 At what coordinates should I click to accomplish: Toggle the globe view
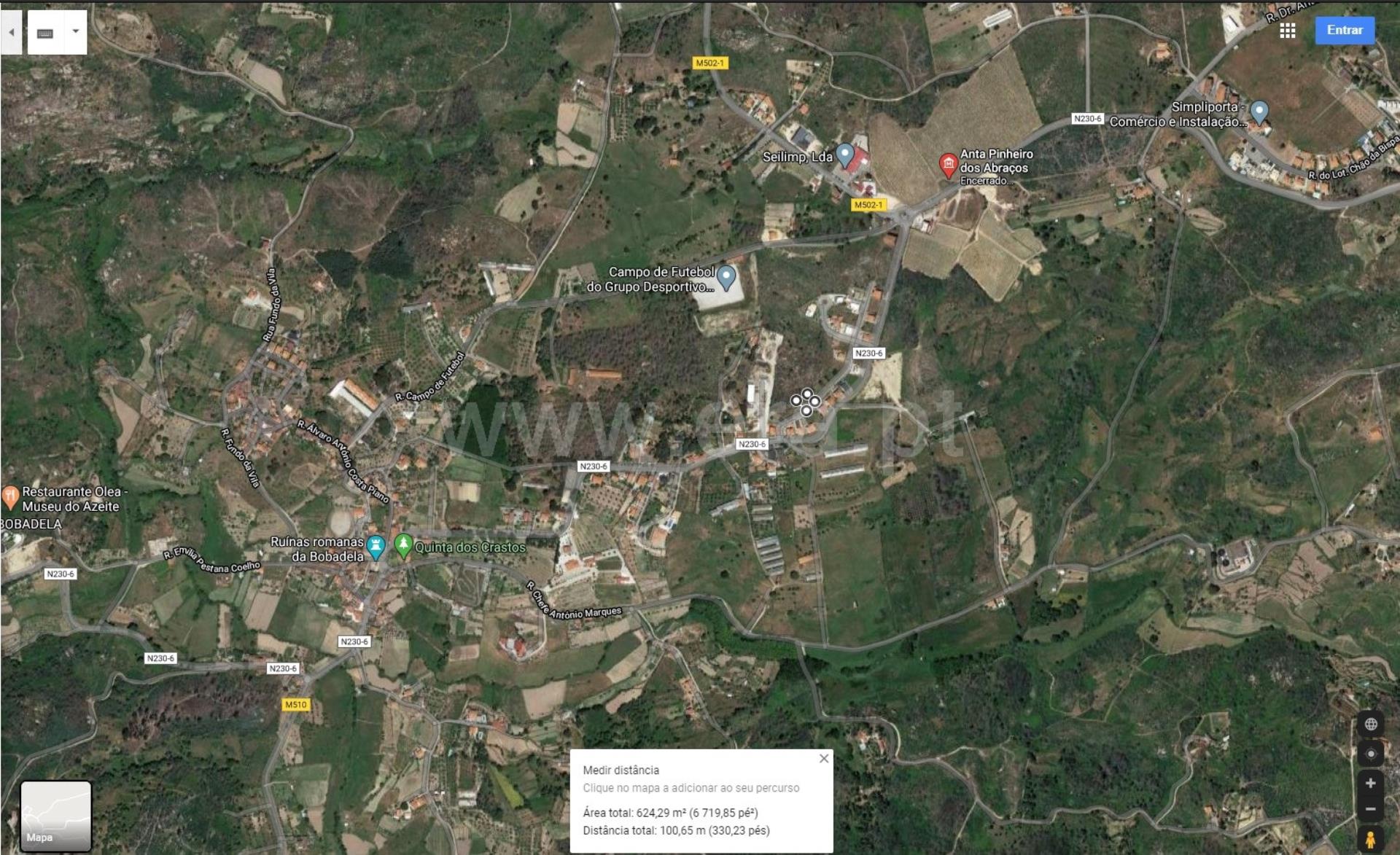point(1370,724)
